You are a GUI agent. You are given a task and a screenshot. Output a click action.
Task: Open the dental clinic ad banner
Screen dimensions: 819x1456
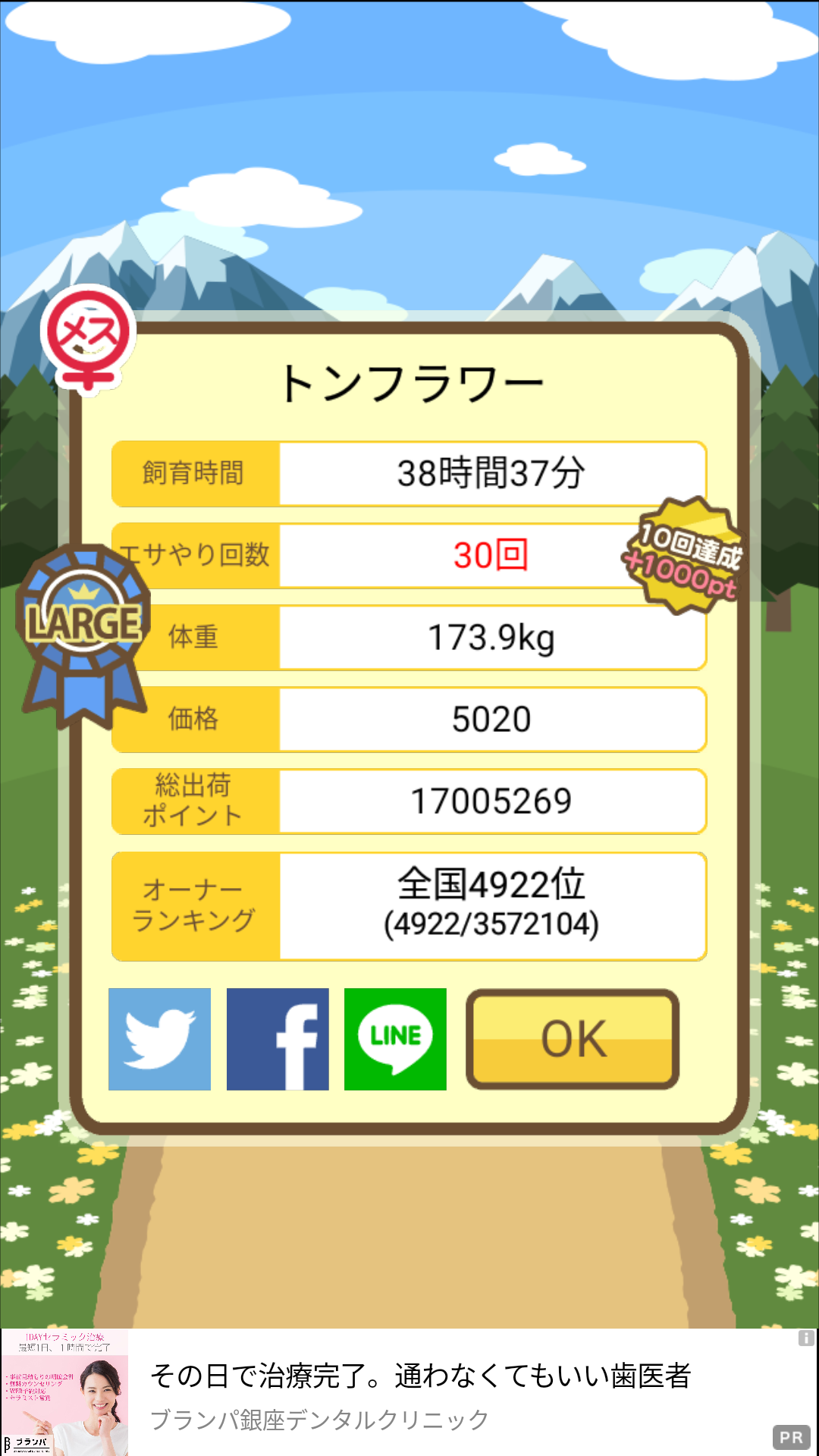coord(409,1392)
